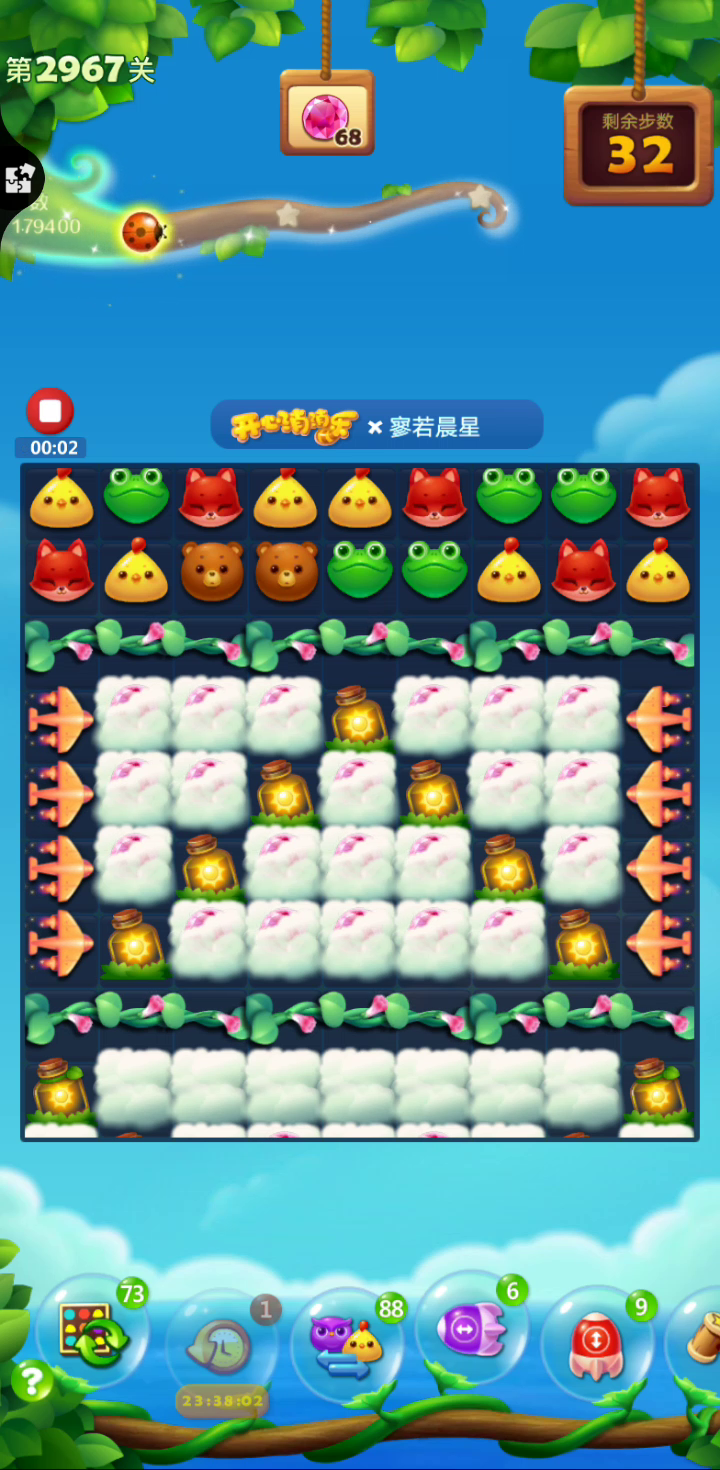Open the green question mark help
The width and height of the screenshot is (720, 1470).
pos(32,1381)
